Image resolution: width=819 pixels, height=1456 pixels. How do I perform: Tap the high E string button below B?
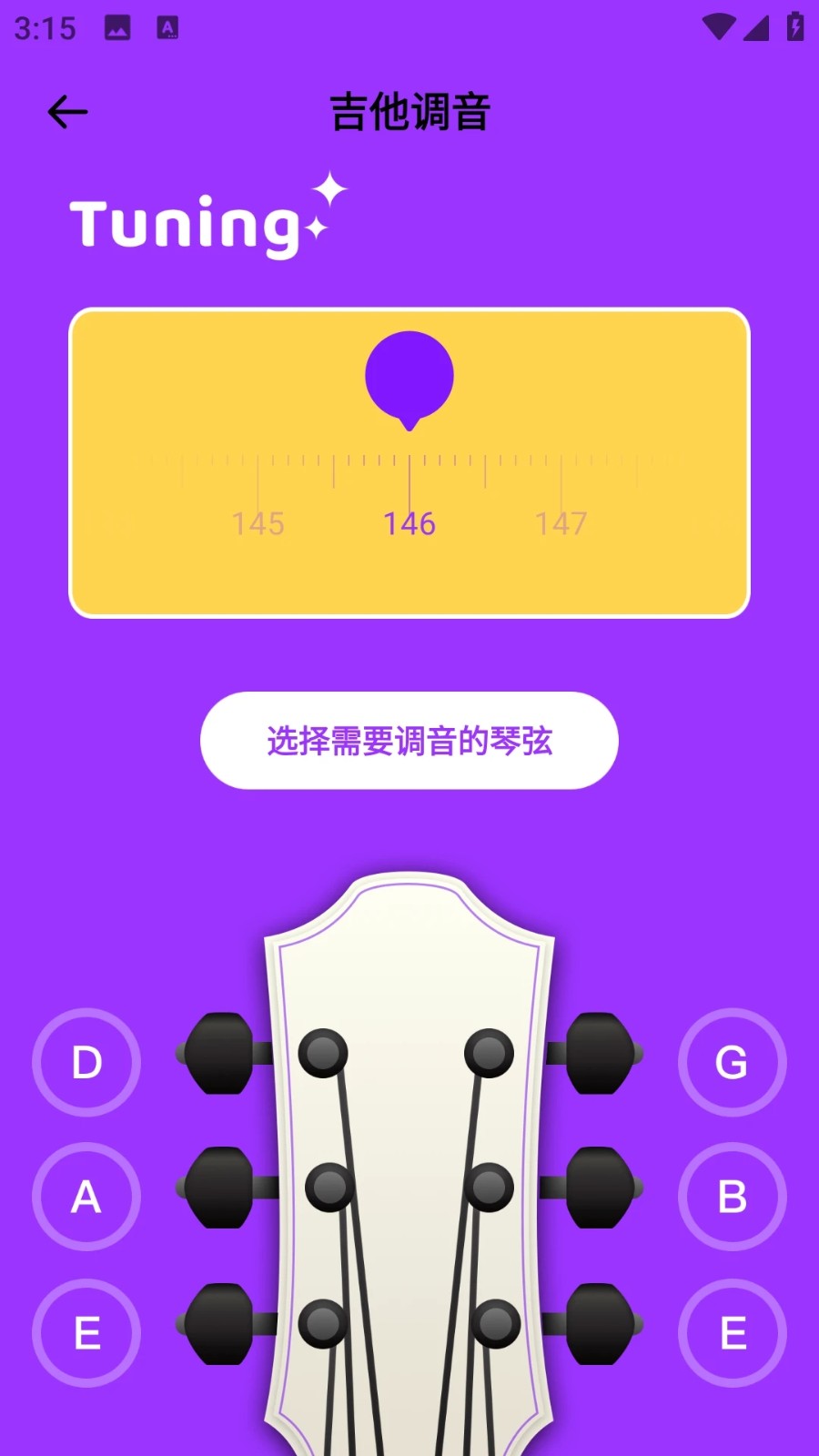732,1333
